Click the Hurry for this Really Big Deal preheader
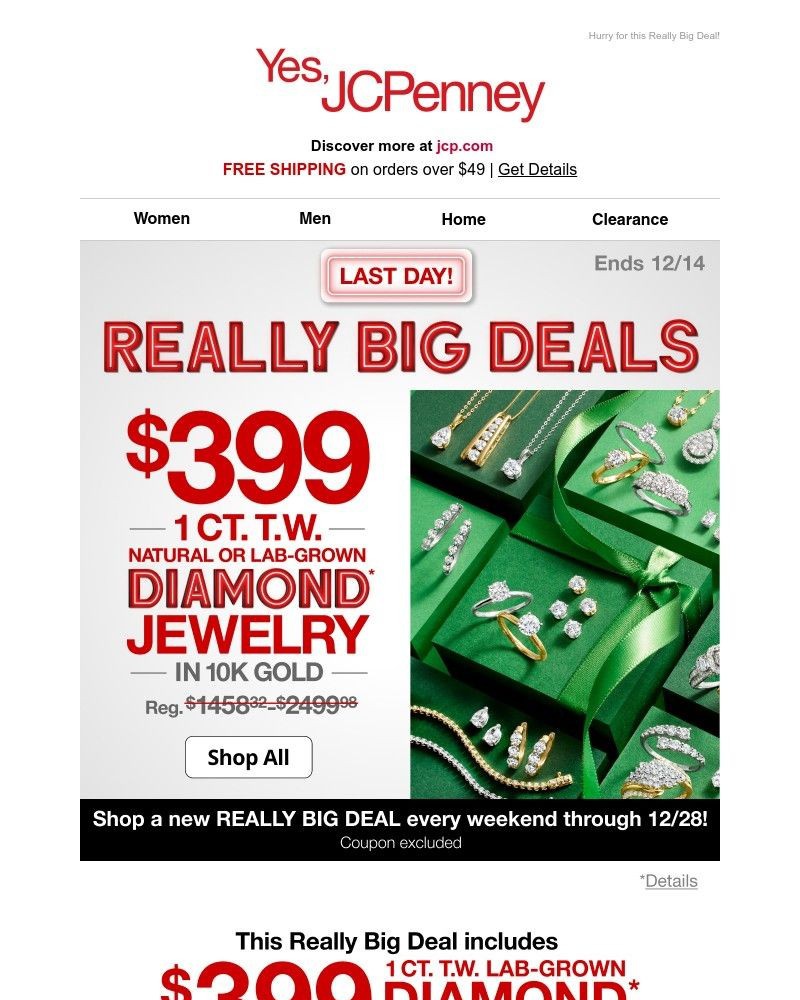The width and height of the screenshot is (800, 1000). 655,34
